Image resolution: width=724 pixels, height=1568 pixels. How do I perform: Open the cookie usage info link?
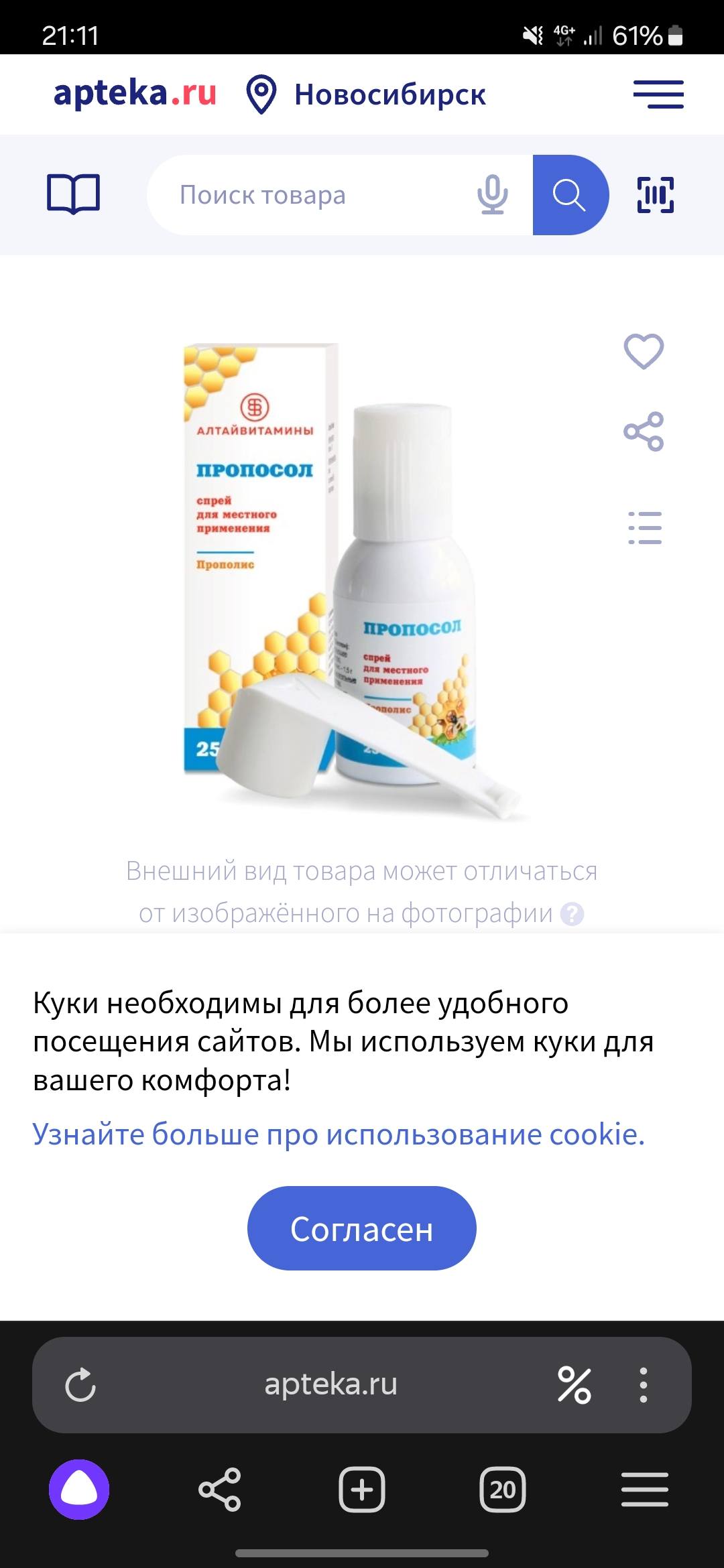click(x=338, y=1134)
